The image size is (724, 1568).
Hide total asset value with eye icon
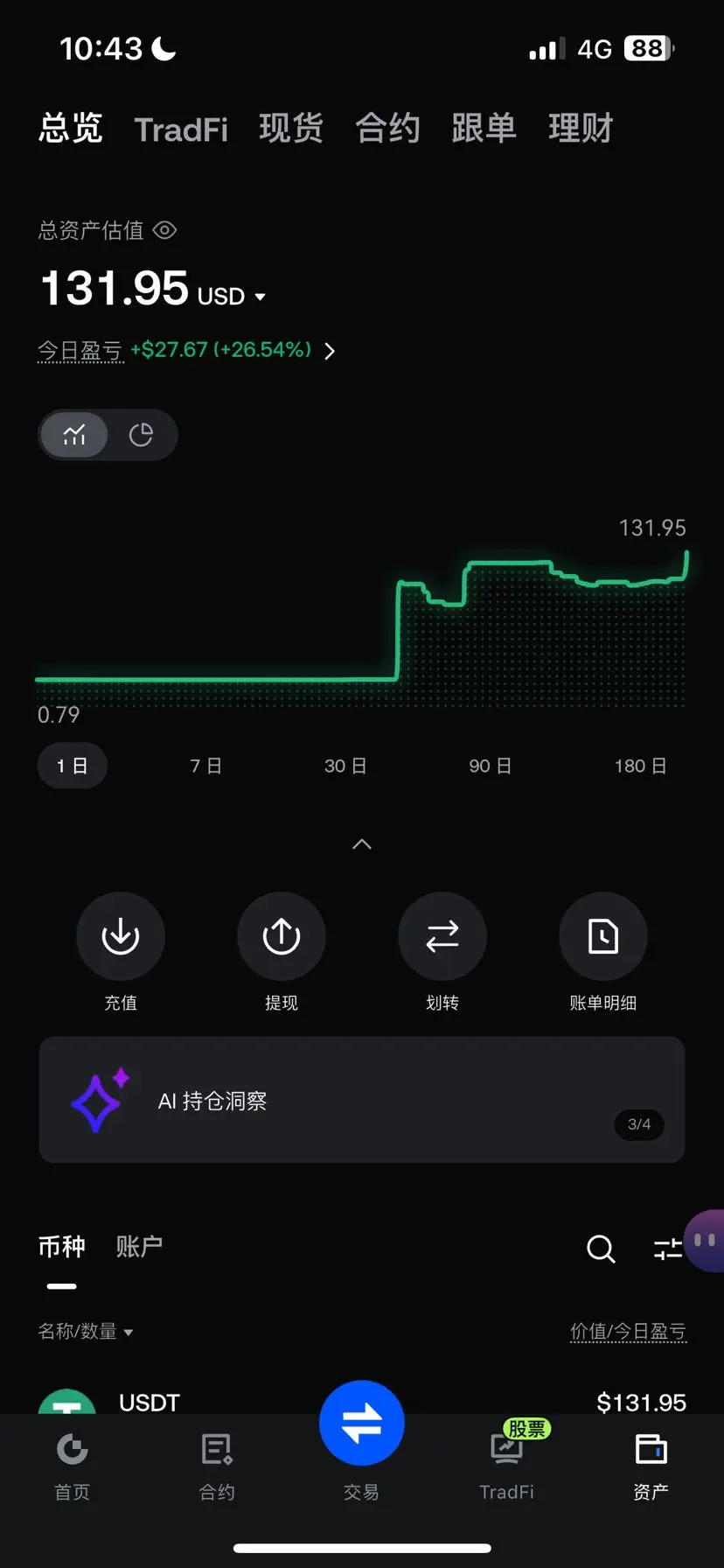point(165,230)
